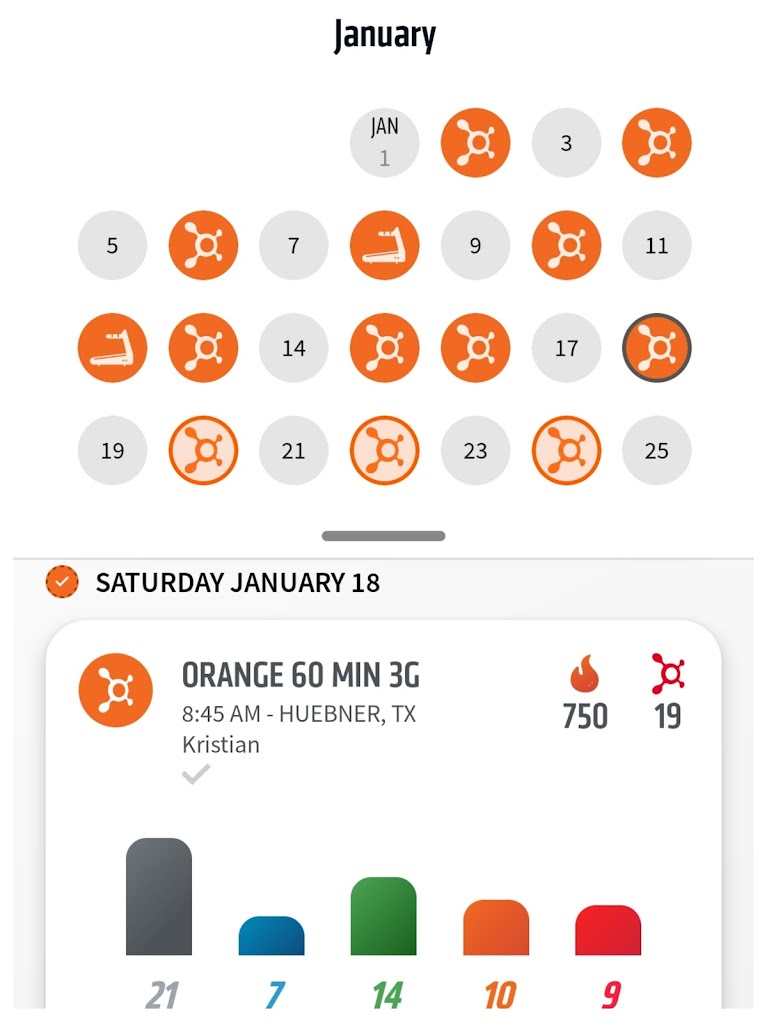View the upcoming class between days 19 and 21
The height and width of the screenshot is (1024, 769).
(203, 451)
